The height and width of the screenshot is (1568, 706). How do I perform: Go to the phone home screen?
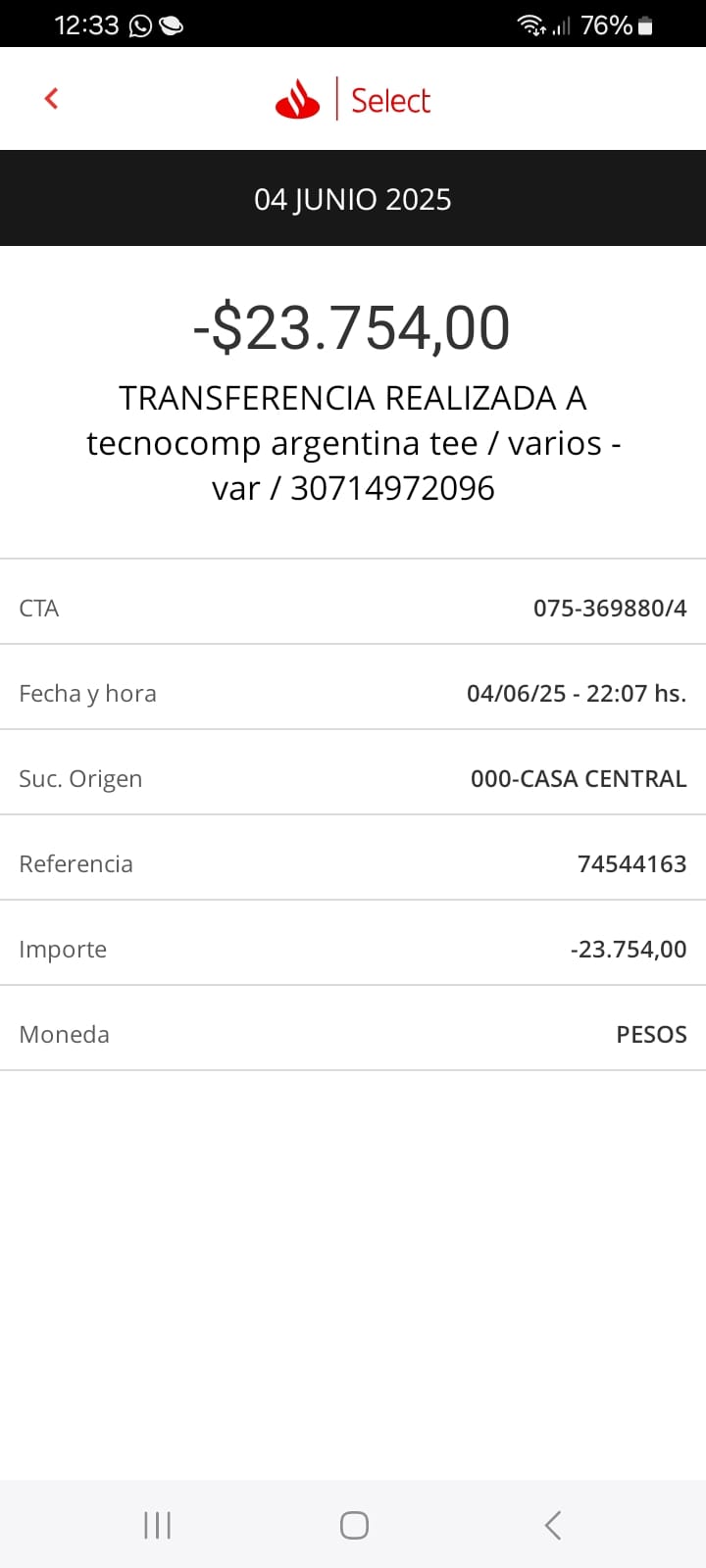point(354,1525)
